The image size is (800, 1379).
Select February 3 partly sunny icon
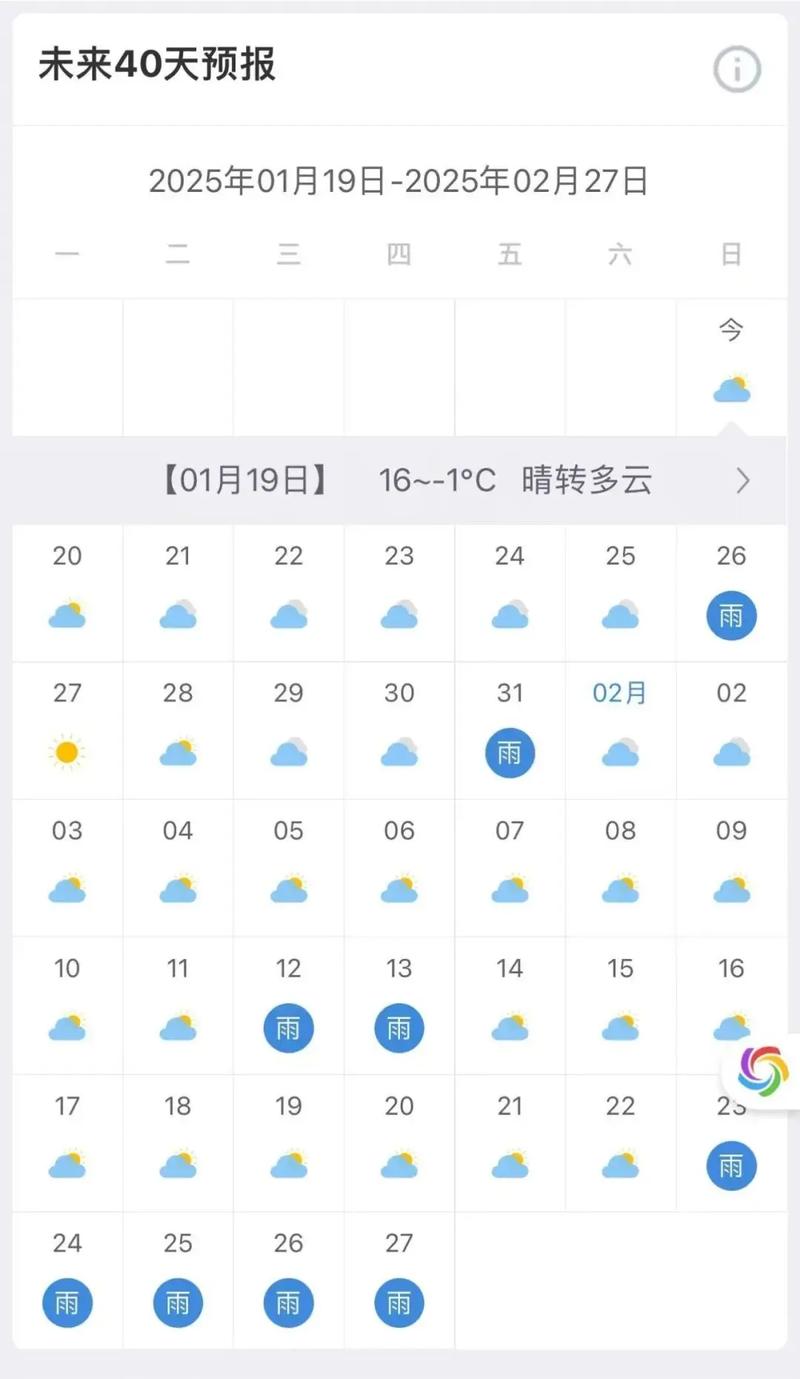67,890
